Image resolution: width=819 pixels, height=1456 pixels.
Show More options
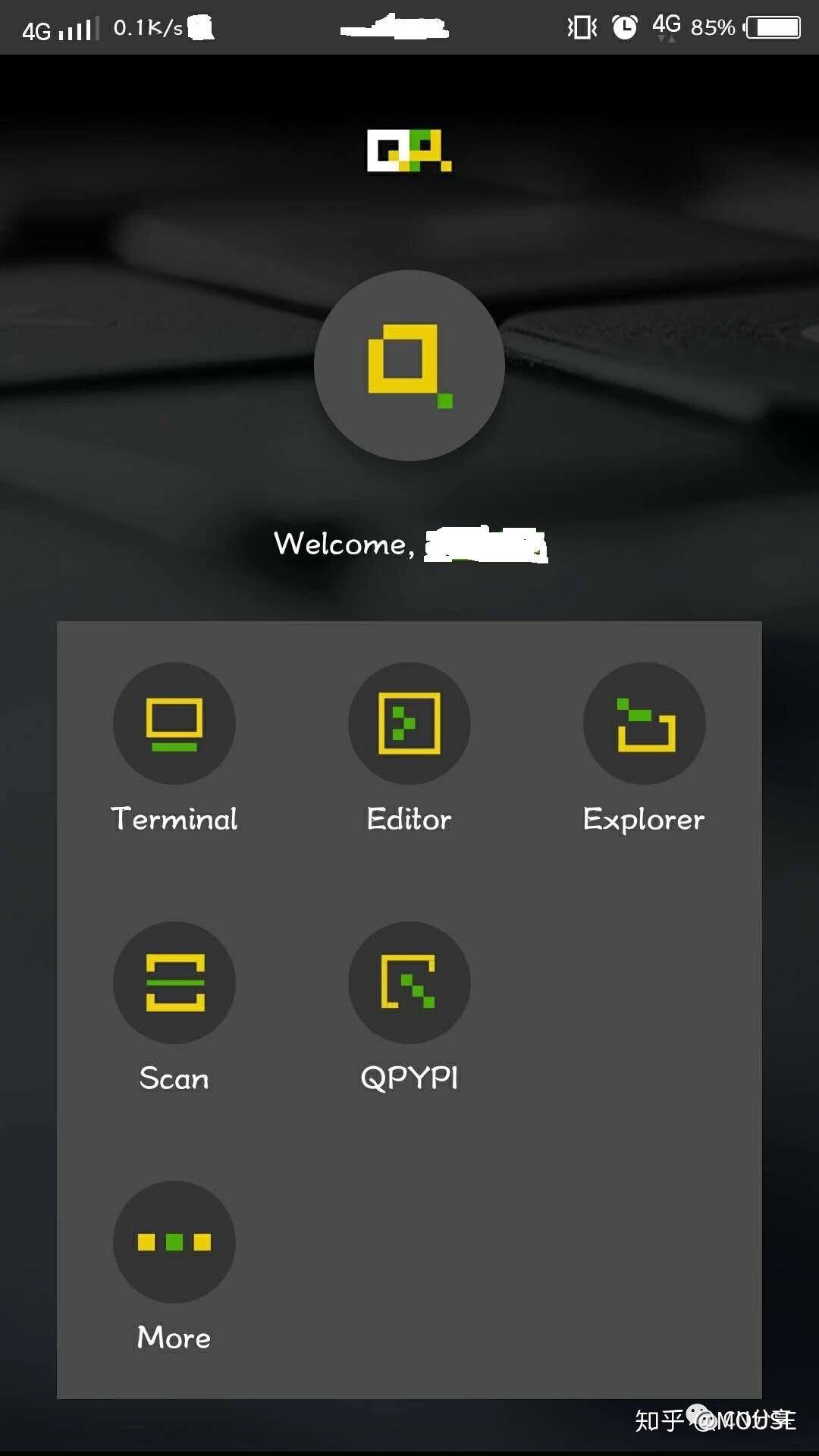pyautogui.click(x=174, y=1242)
